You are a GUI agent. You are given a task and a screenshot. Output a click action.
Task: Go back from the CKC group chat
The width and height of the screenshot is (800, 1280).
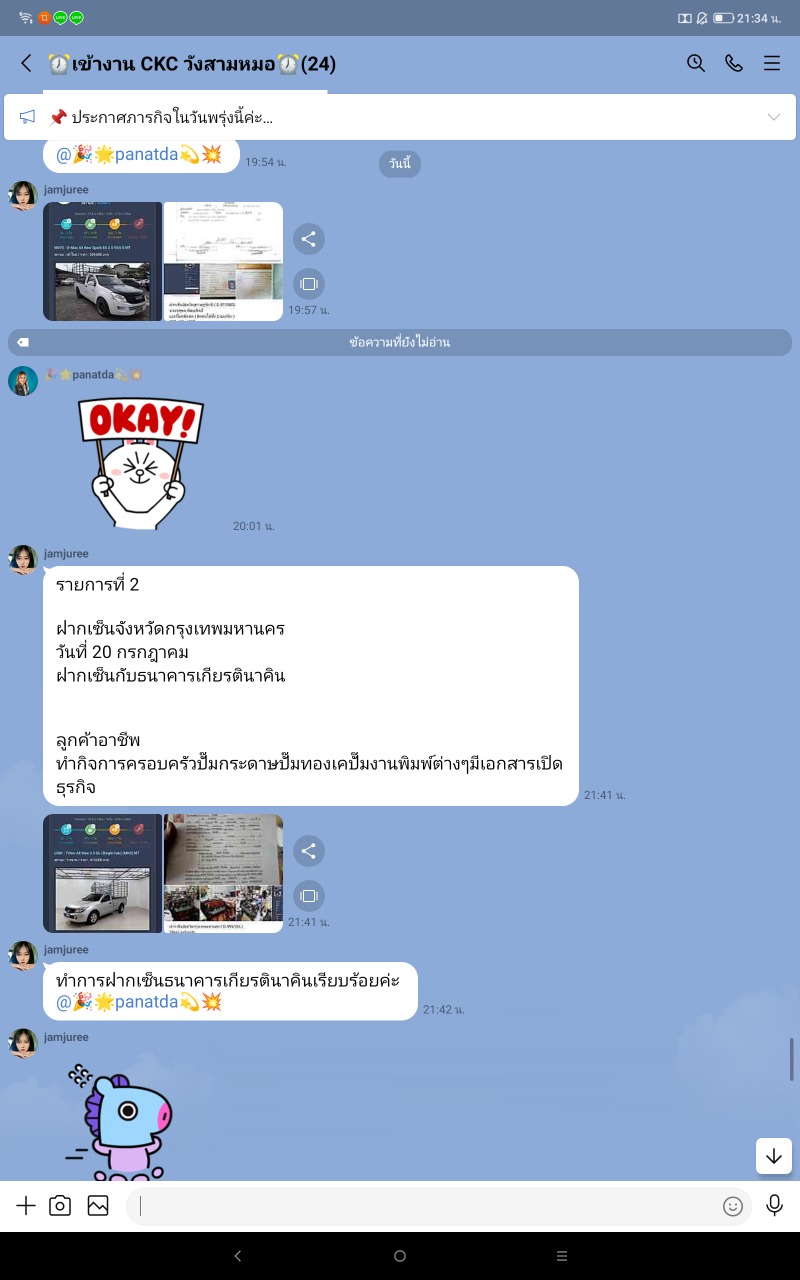26,63
